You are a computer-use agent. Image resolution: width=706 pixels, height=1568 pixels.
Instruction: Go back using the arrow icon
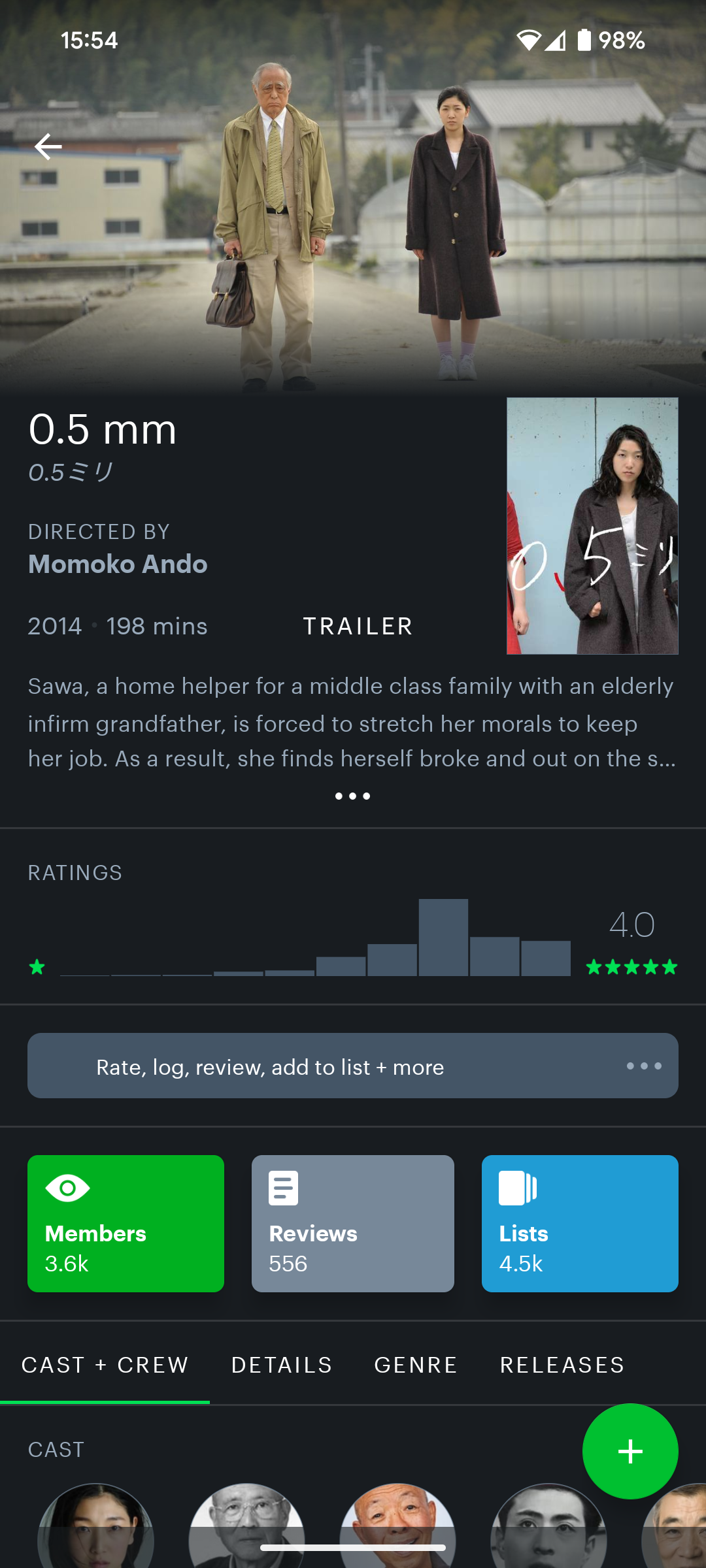pyautogui.click(x=48, y=146)
